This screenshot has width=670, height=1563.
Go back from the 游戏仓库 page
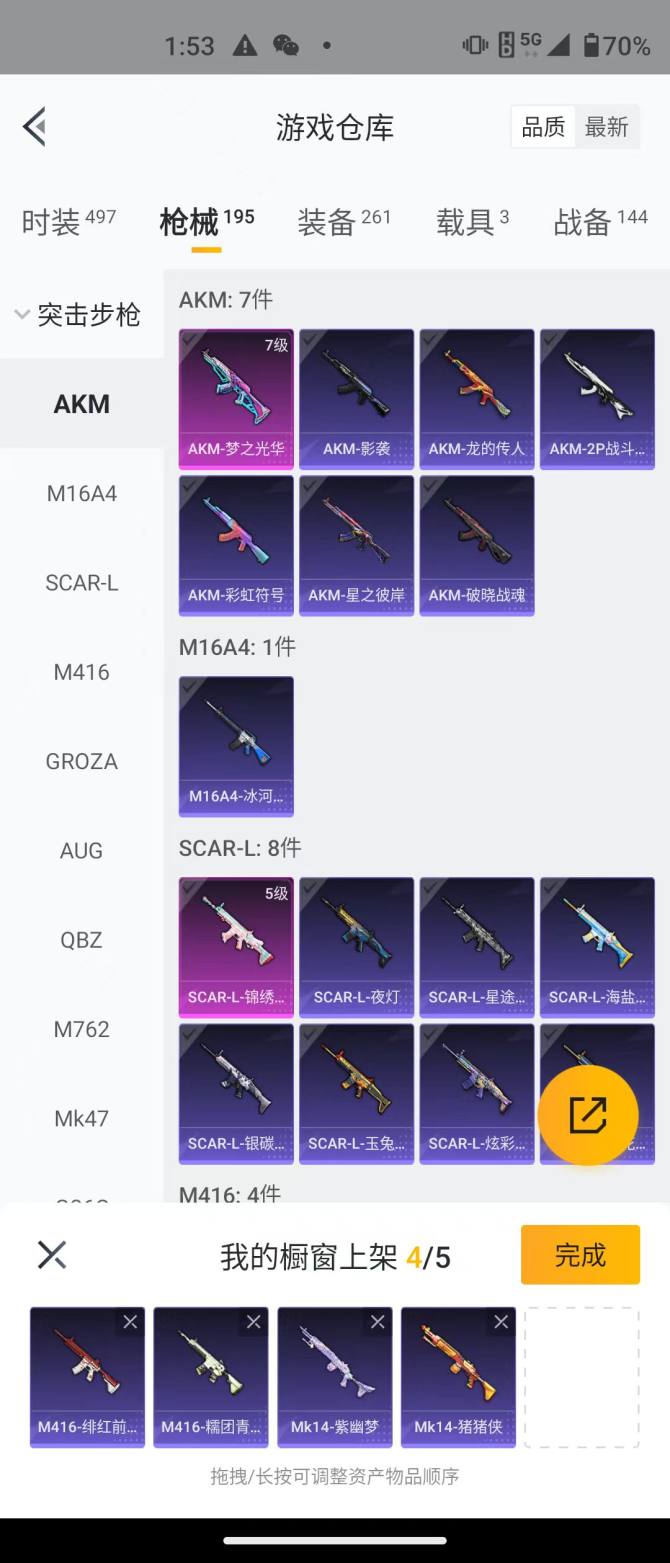pyautogui.click(x=35, y=127)
